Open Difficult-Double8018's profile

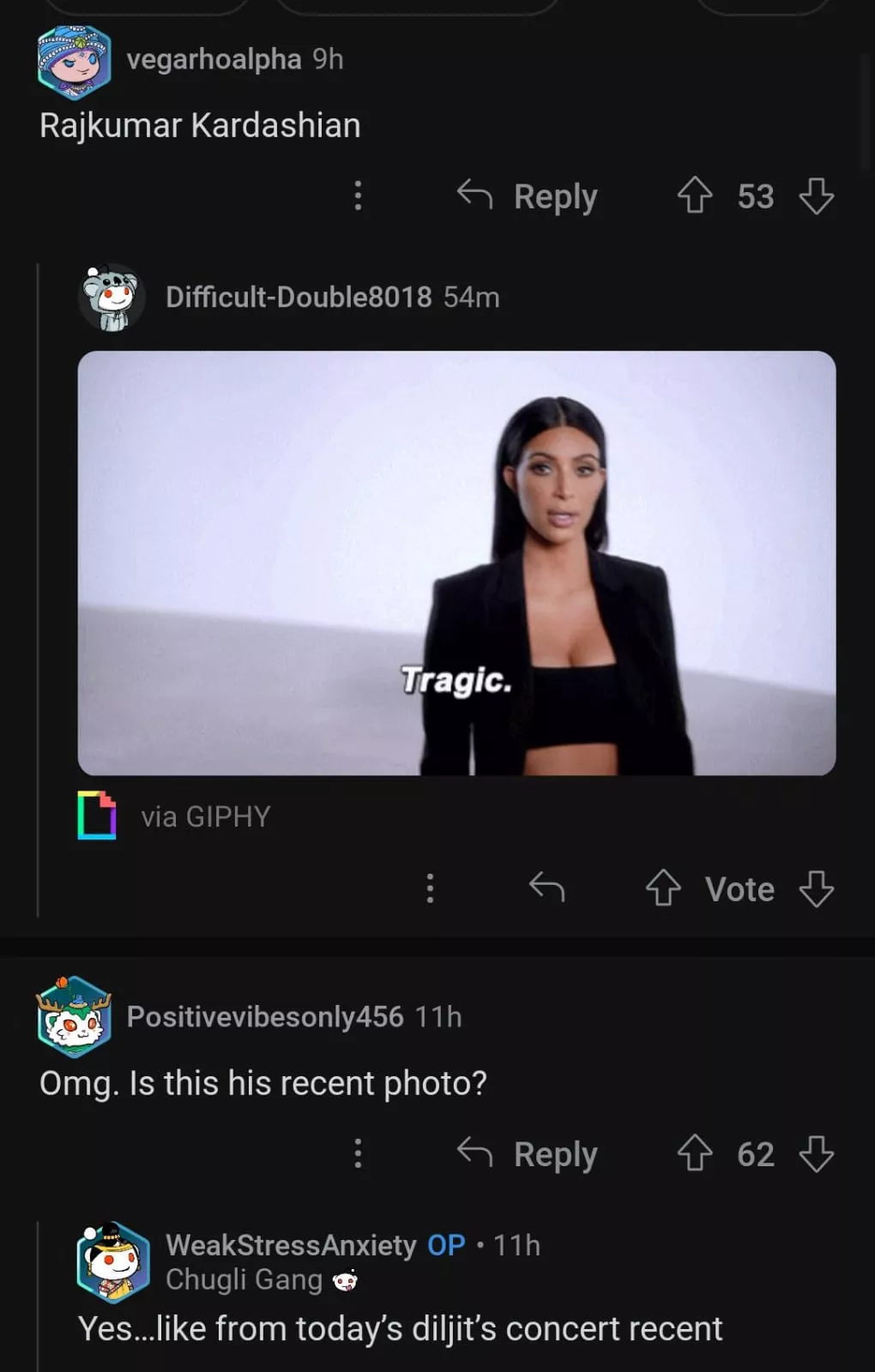pos(298,297)
